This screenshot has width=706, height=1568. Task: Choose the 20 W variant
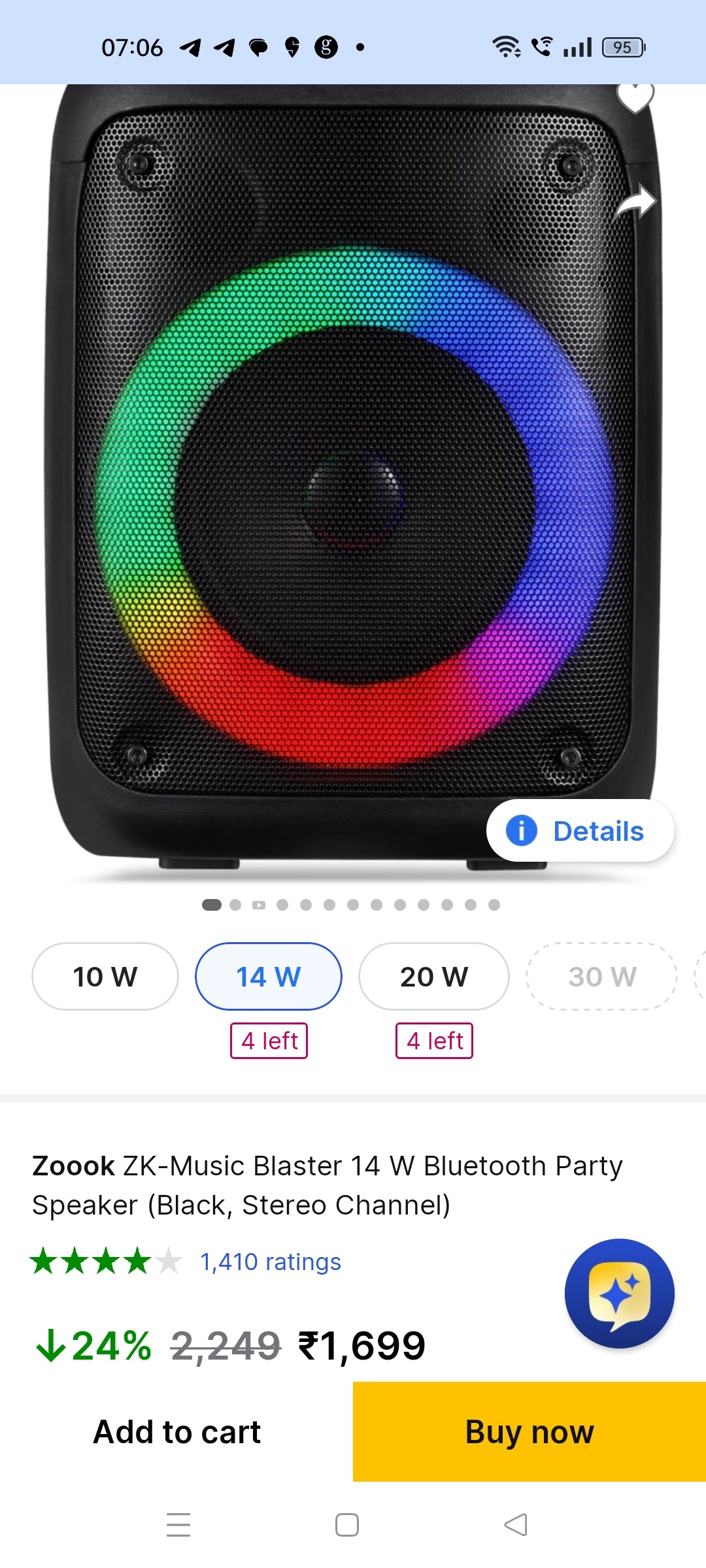click(433, 977)
